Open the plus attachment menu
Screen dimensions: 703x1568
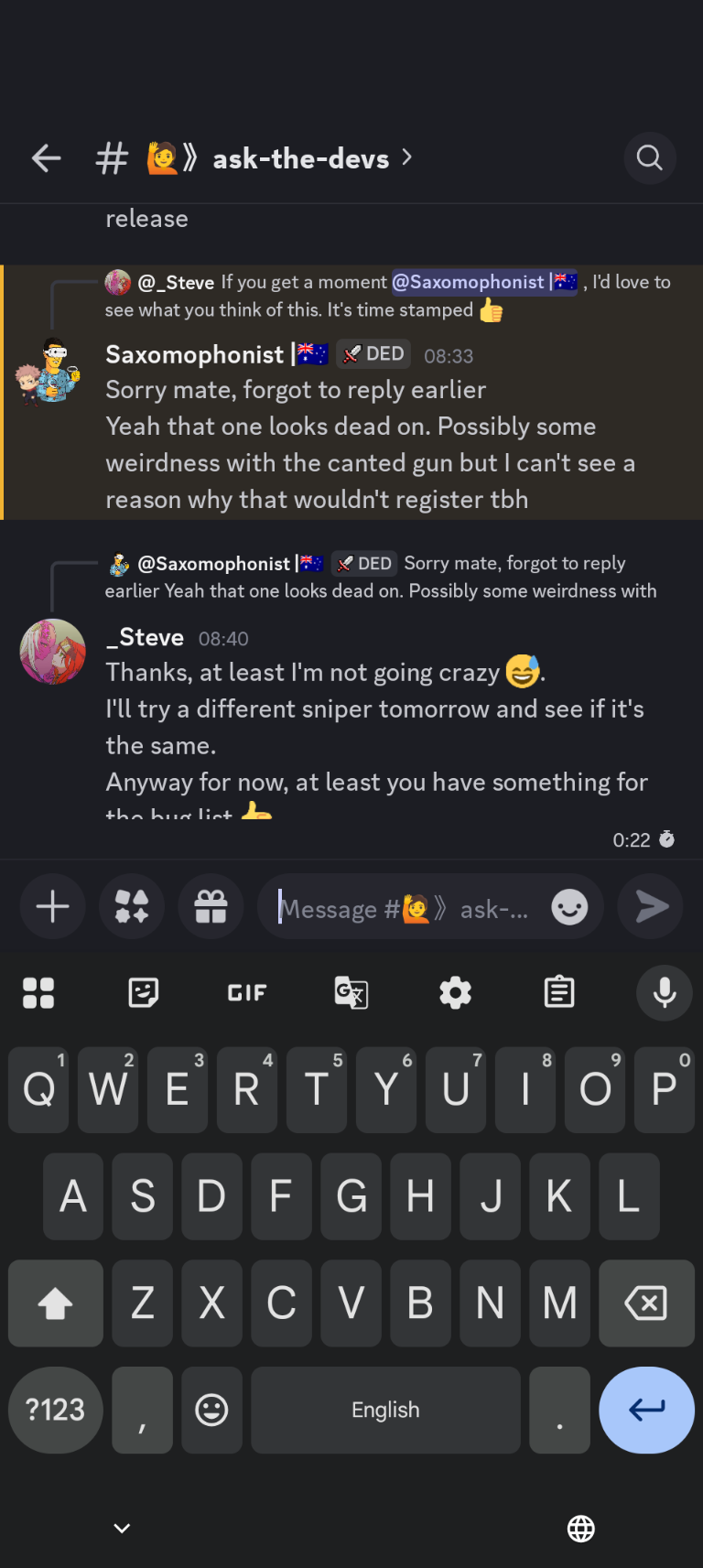[52, 907]
